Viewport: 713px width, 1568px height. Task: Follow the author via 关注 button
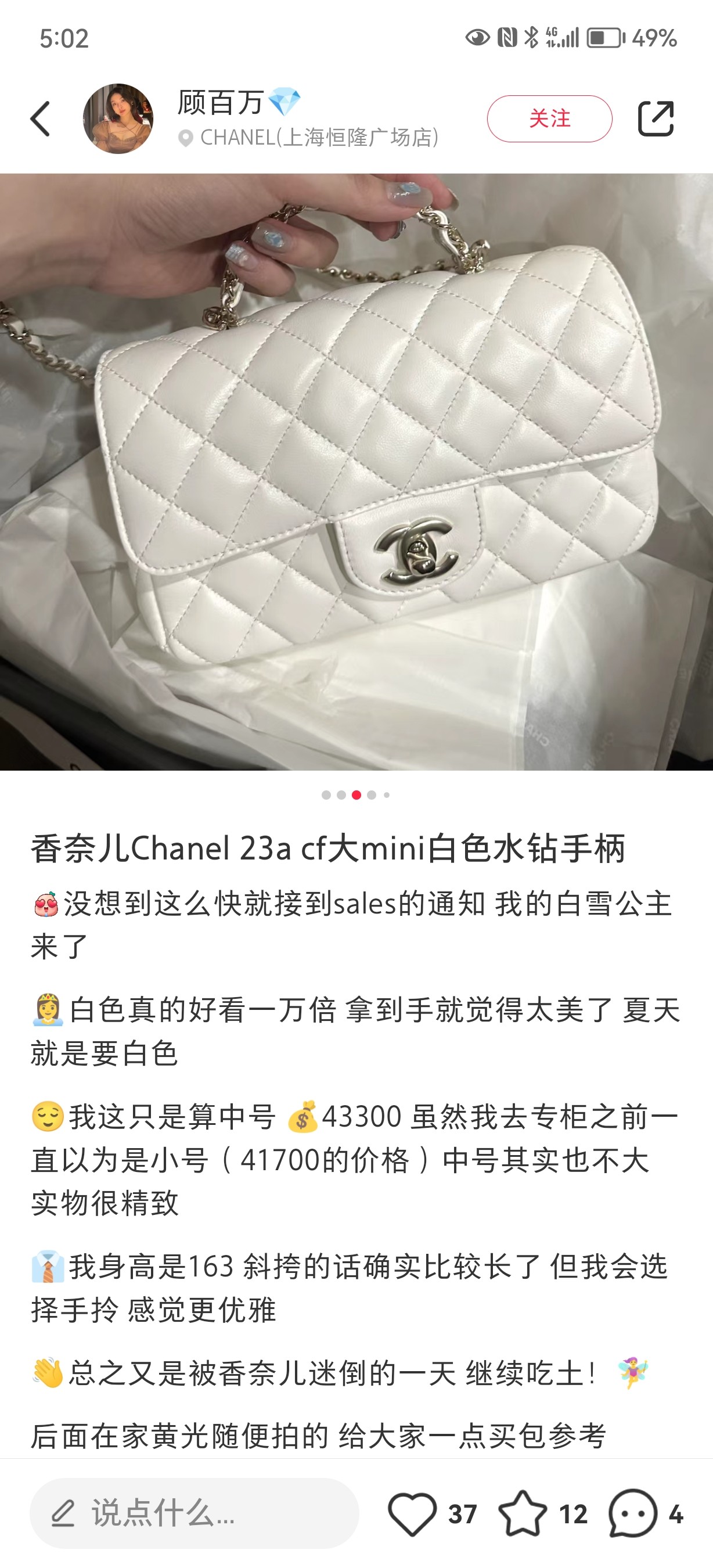pos(549,118)
